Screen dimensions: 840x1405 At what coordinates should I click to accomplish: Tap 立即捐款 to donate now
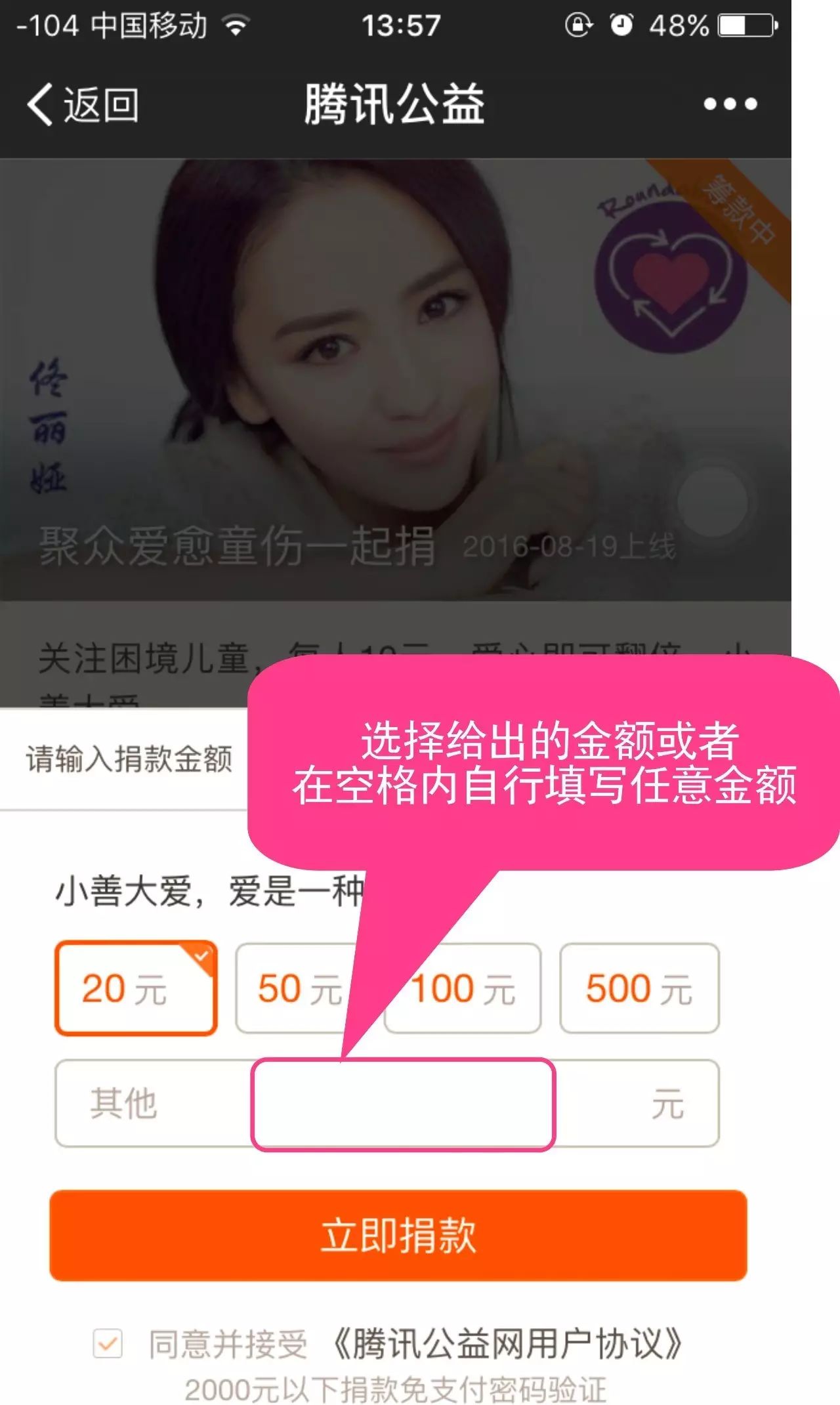pyautogui.click(x=398, y=1235)
